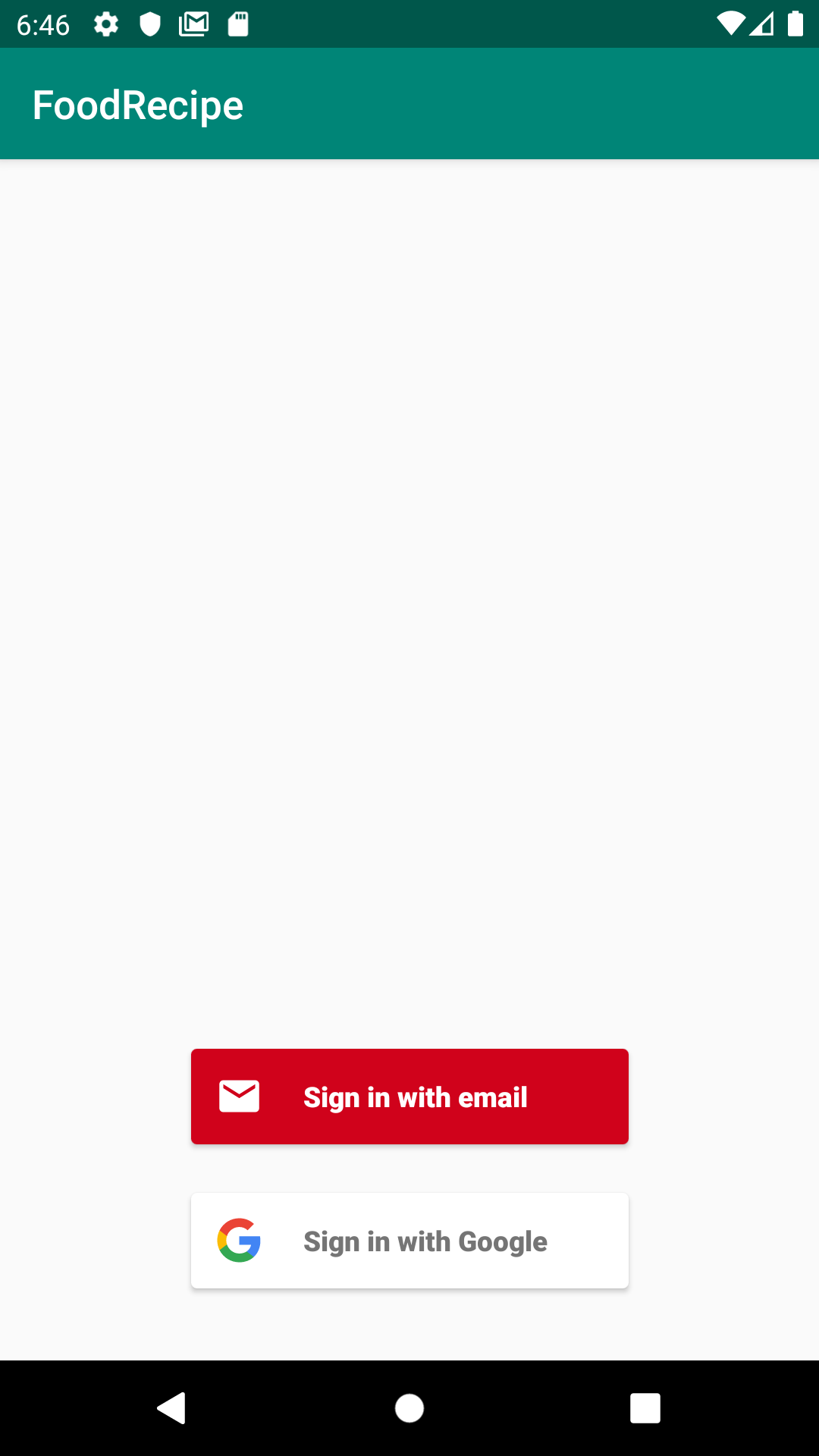Go back using the system back button
The width and height of the screenshot is (819, 1456).
171,1408
